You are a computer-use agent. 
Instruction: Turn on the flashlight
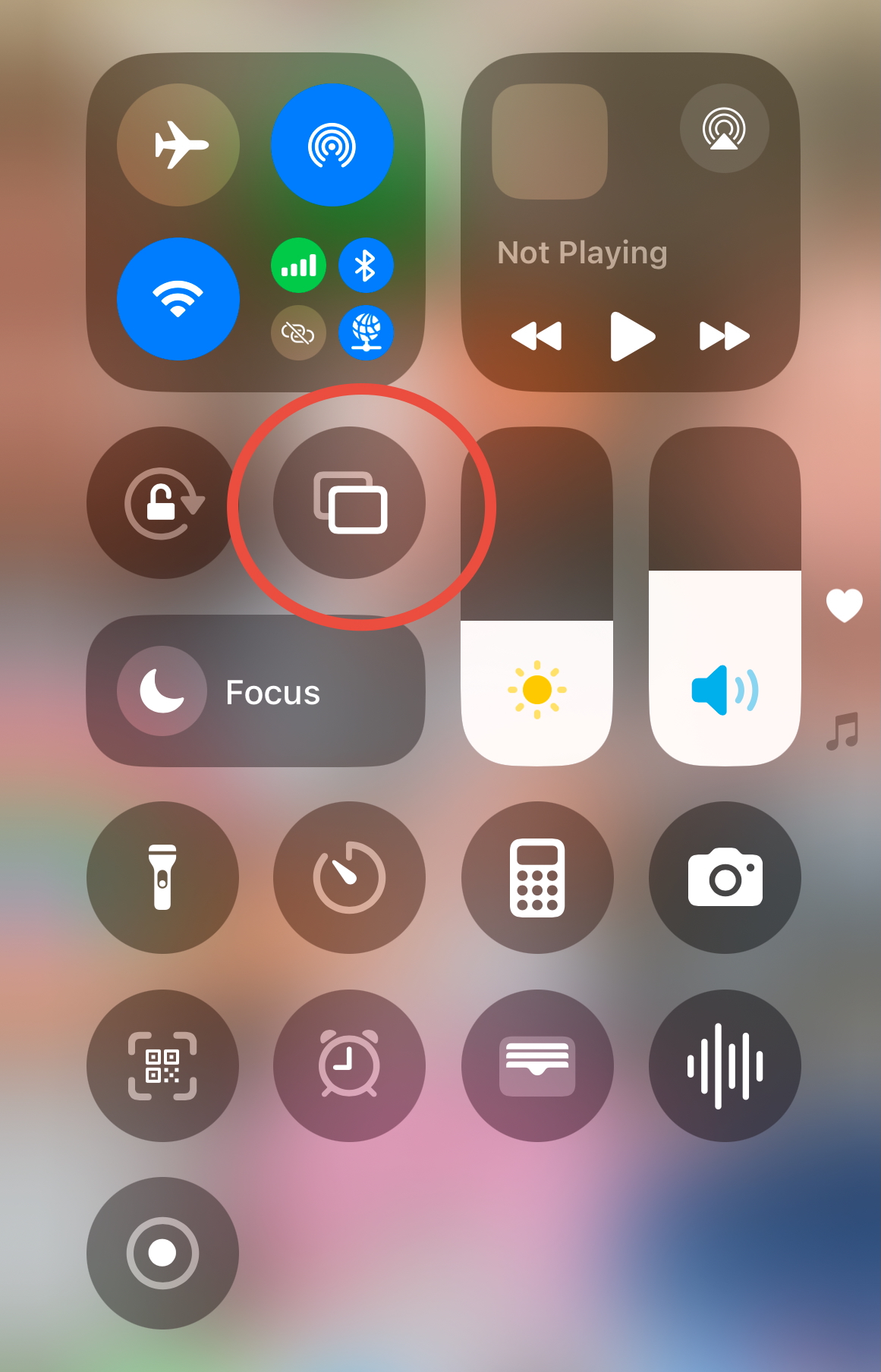pyautogui.click(x=162, y=877)
